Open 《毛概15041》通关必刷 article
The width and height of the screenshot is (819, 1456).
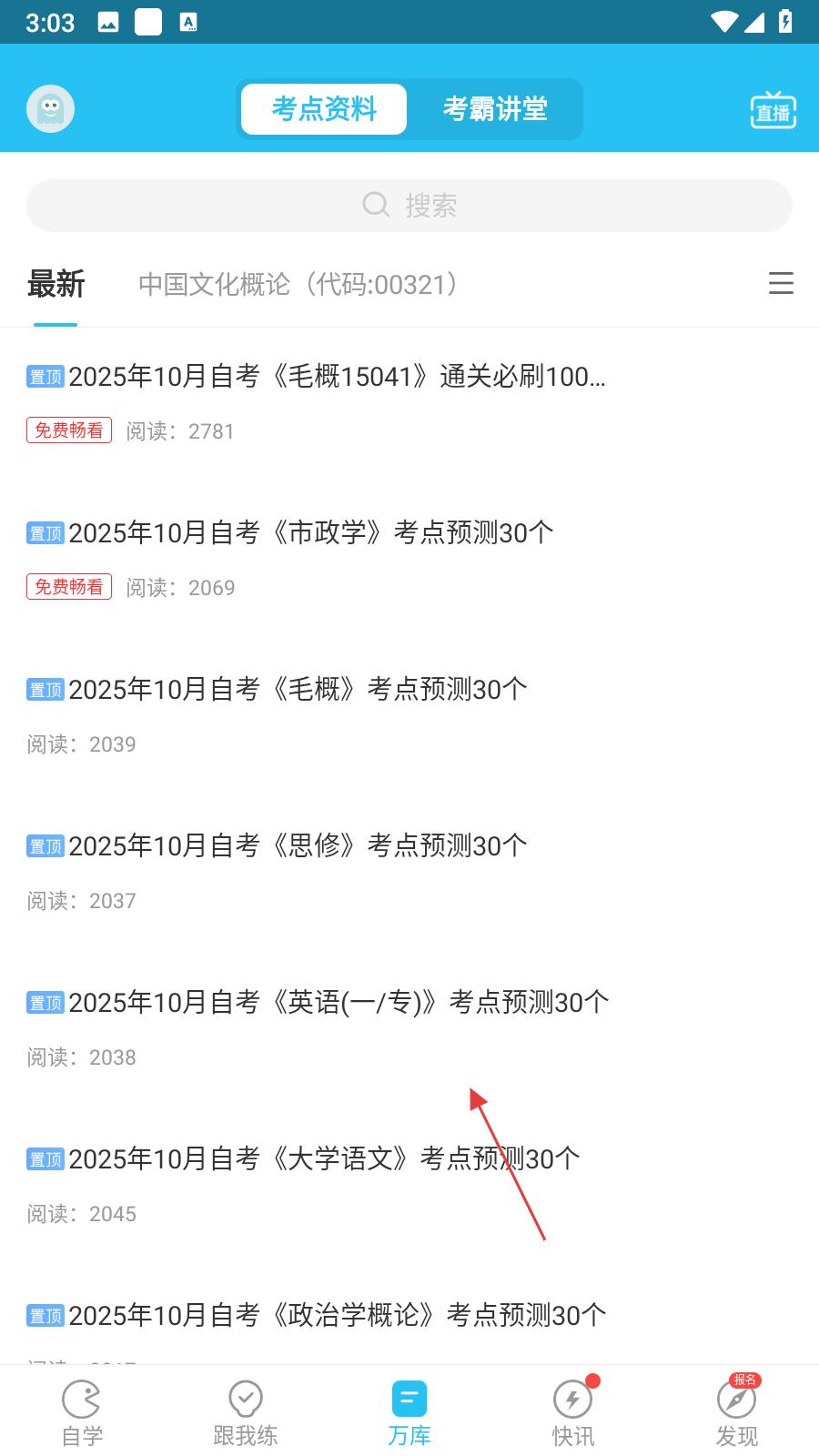click(337, 377)
